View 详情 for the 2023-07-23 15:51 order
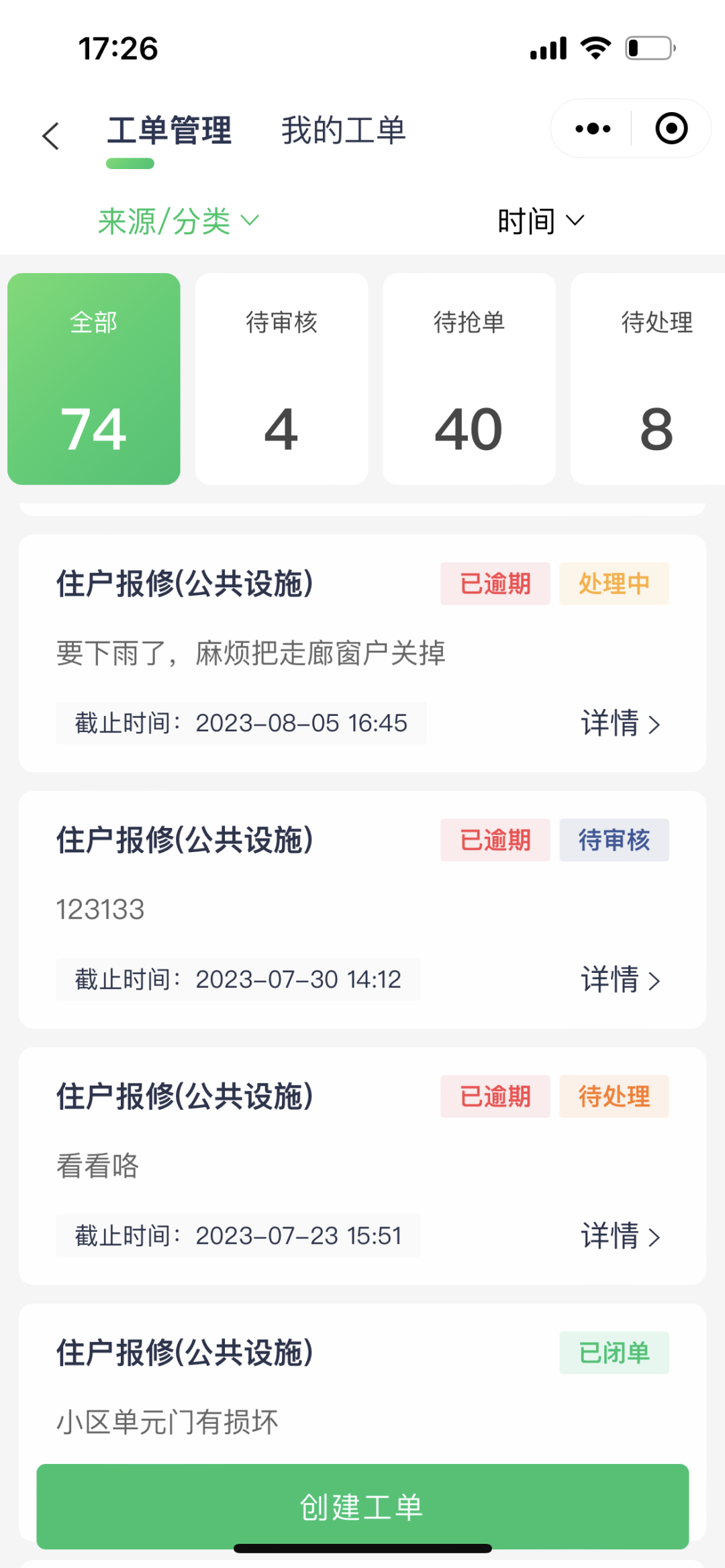 click(620, 1236)
